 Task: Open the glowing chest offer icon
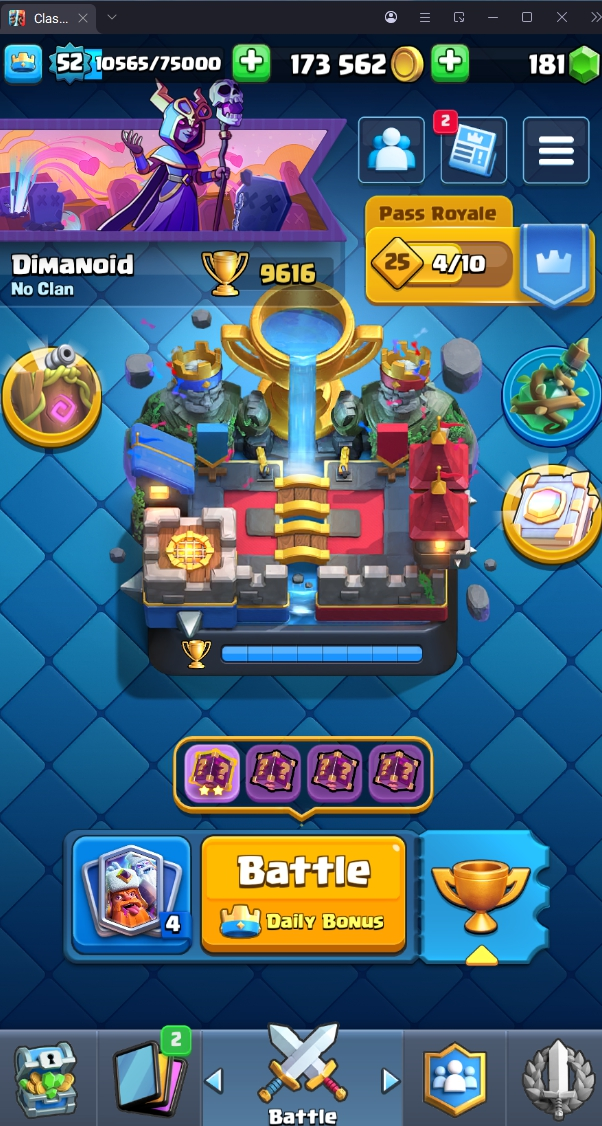click(x=550, y=513)
